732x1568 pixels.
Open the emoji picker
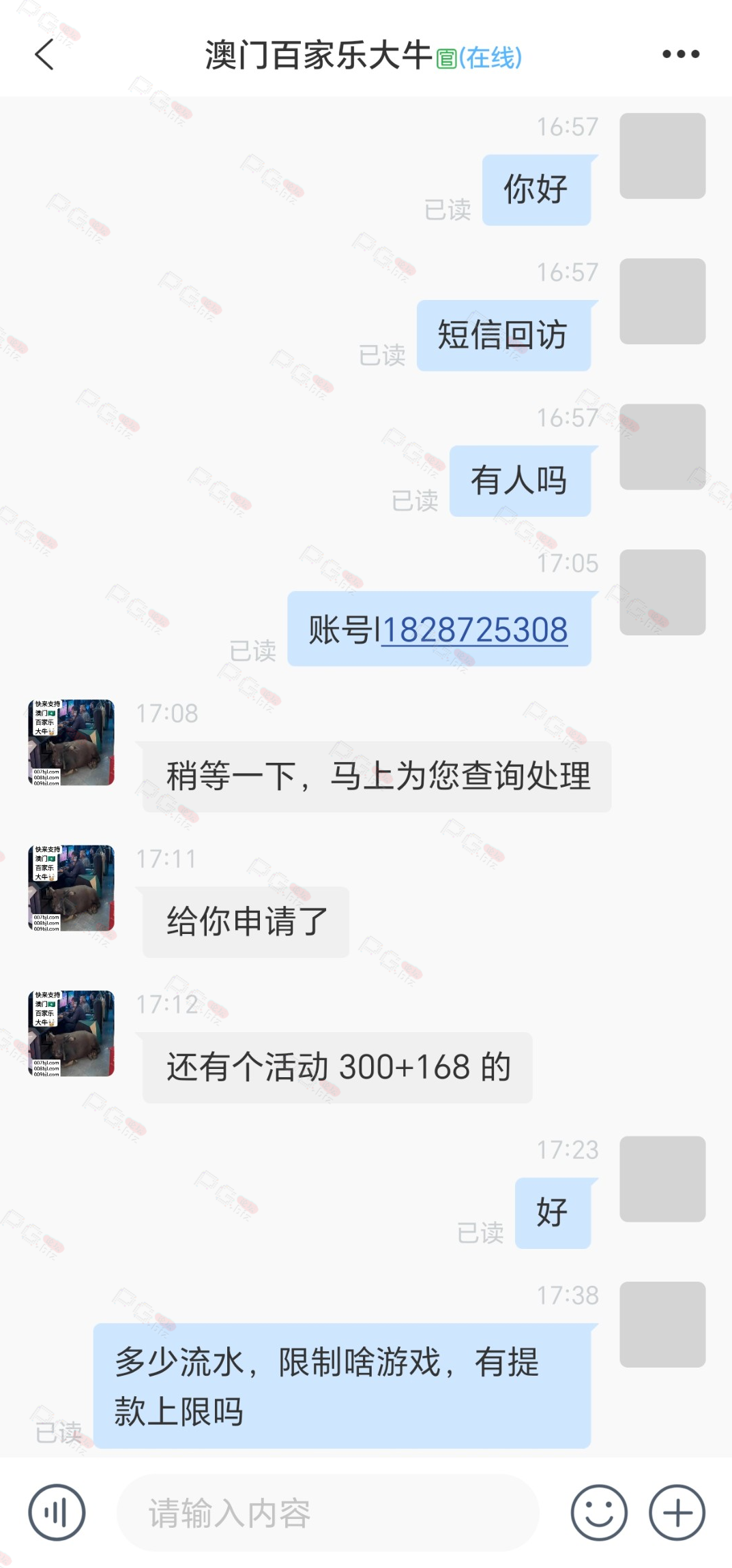pos(599,1512)
